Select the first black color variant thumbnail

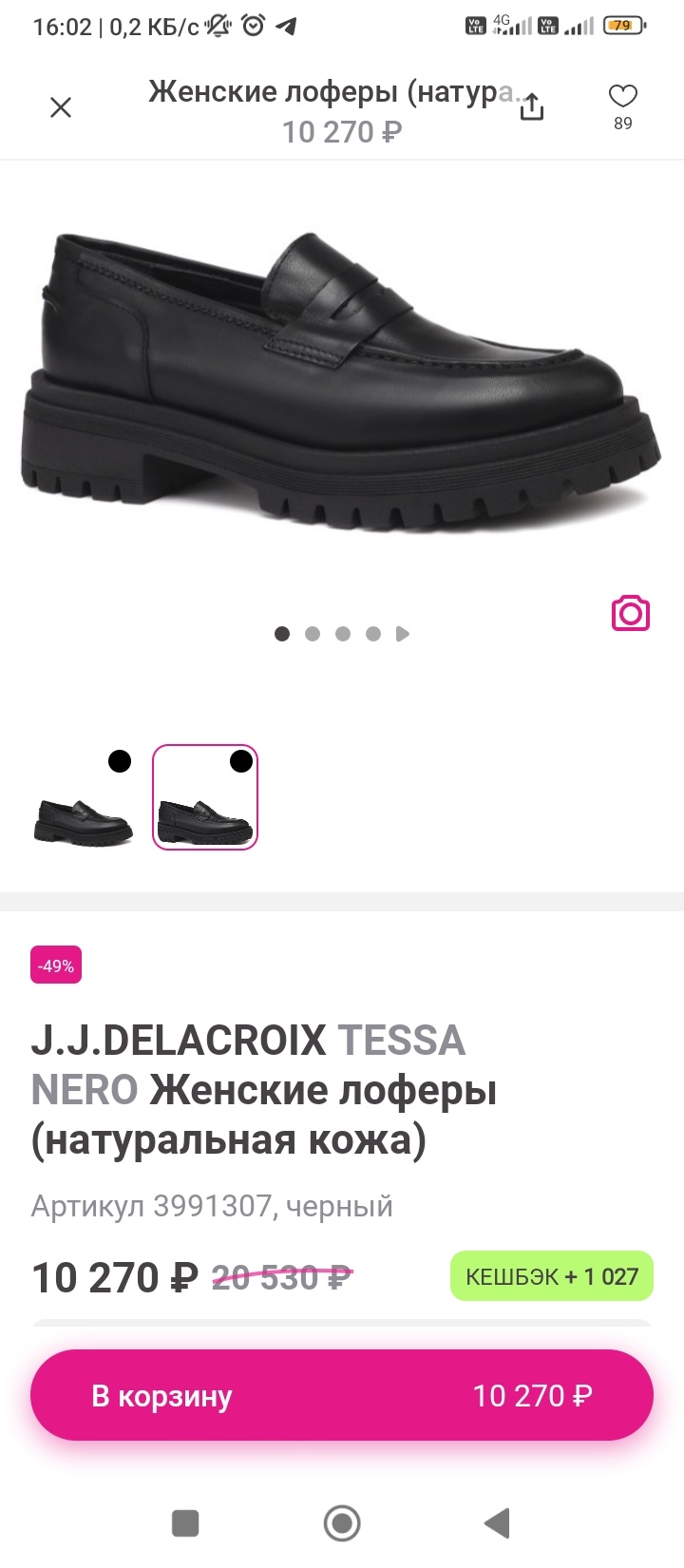tap(83, 798)
